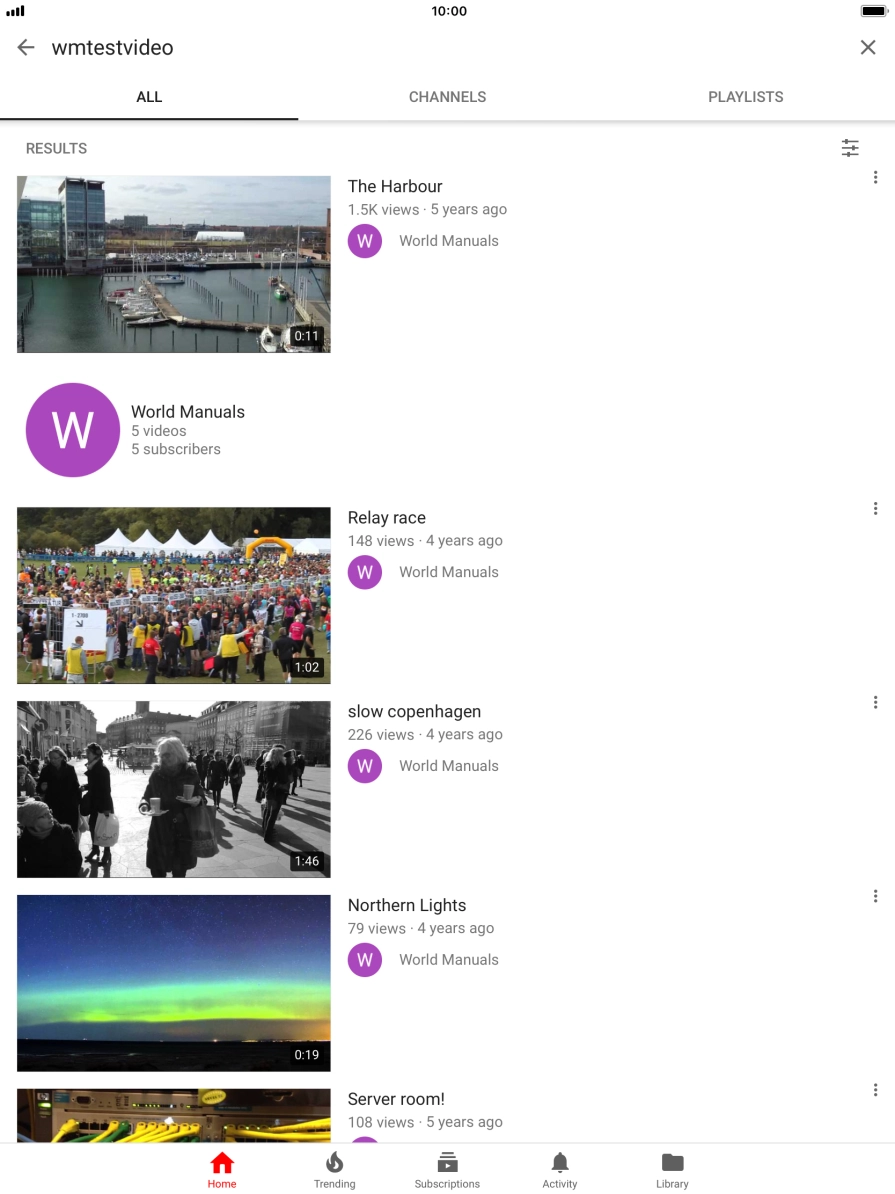Select the ALL results tab
The height and width of the screenshot is (1194, 895).
tap(149, 97)
